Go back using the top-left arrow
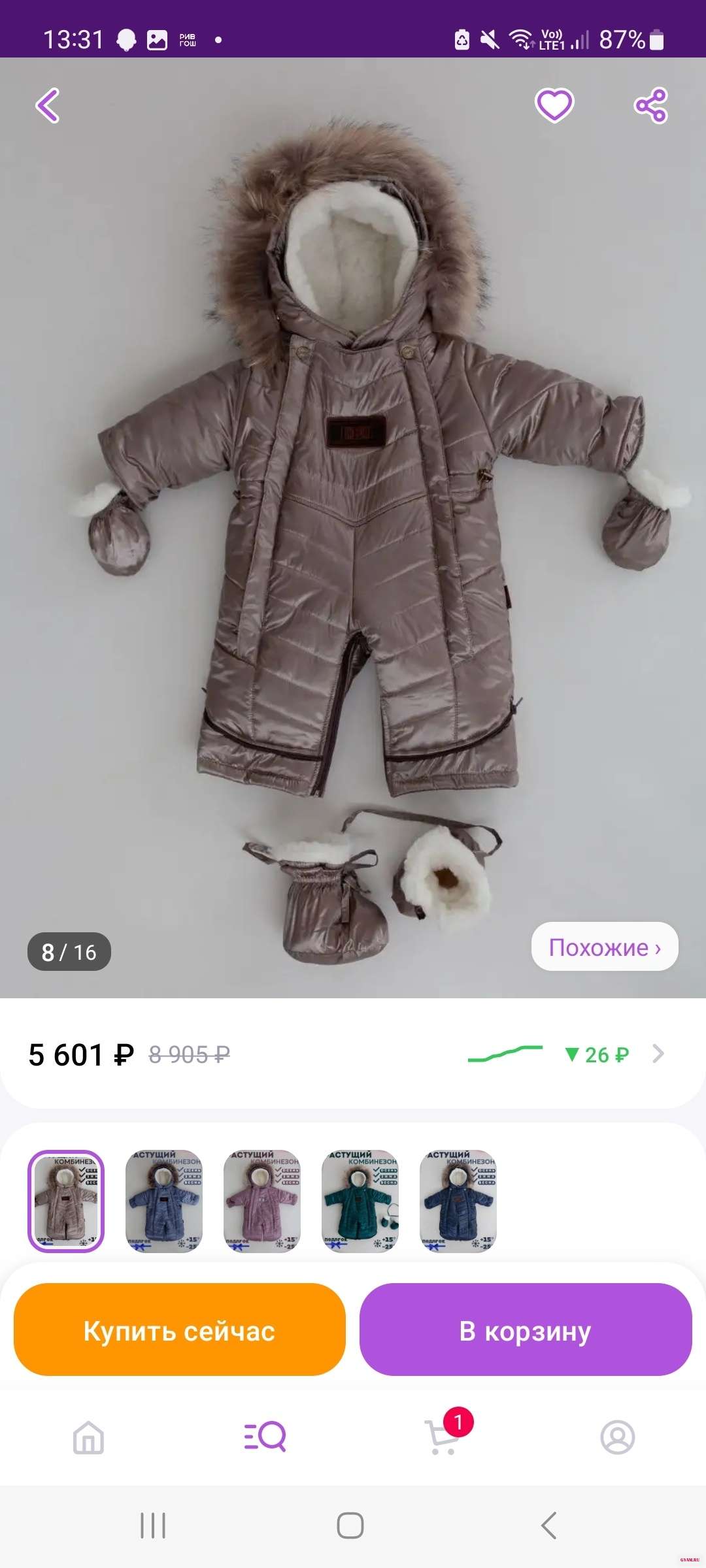This screenshot has height=1568, width=706. tap(48, 105)
